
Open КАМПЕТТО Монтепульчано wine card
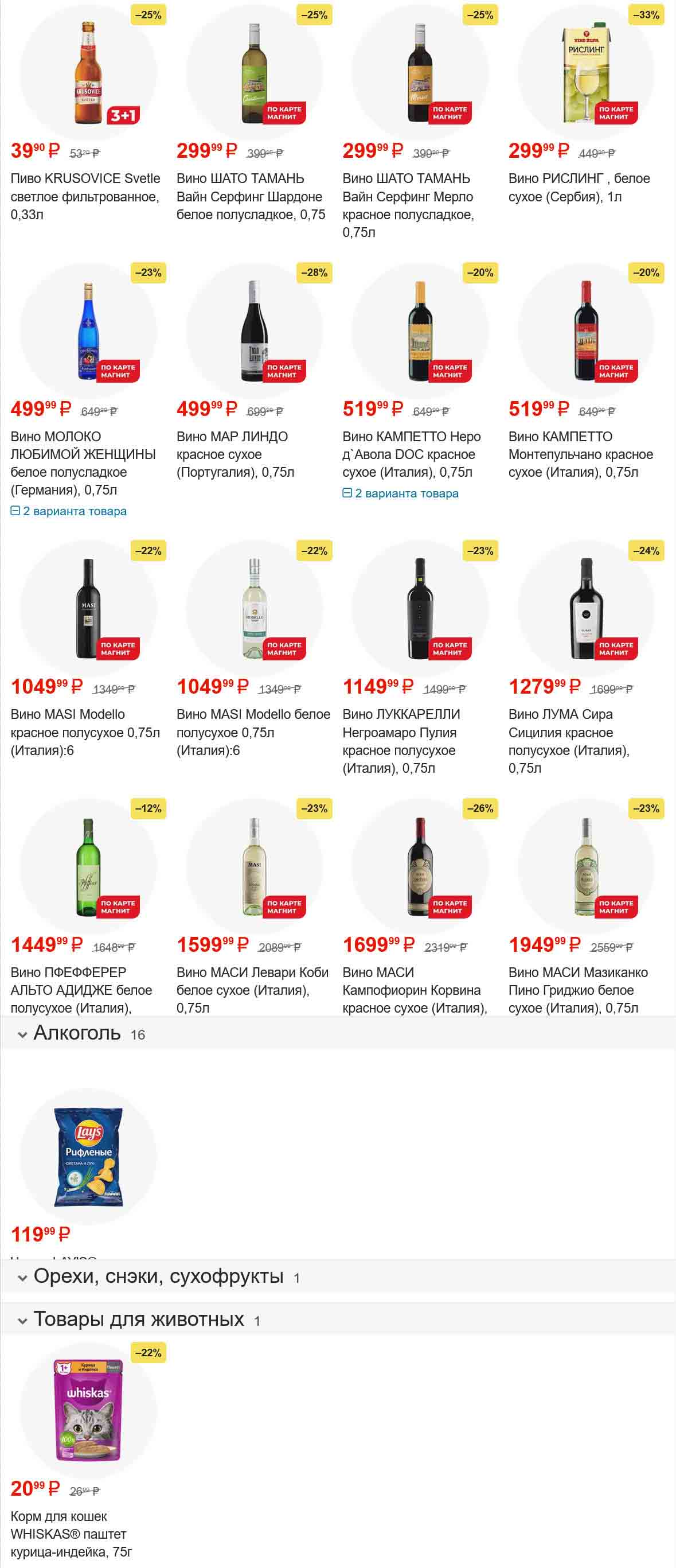[580, 453]
